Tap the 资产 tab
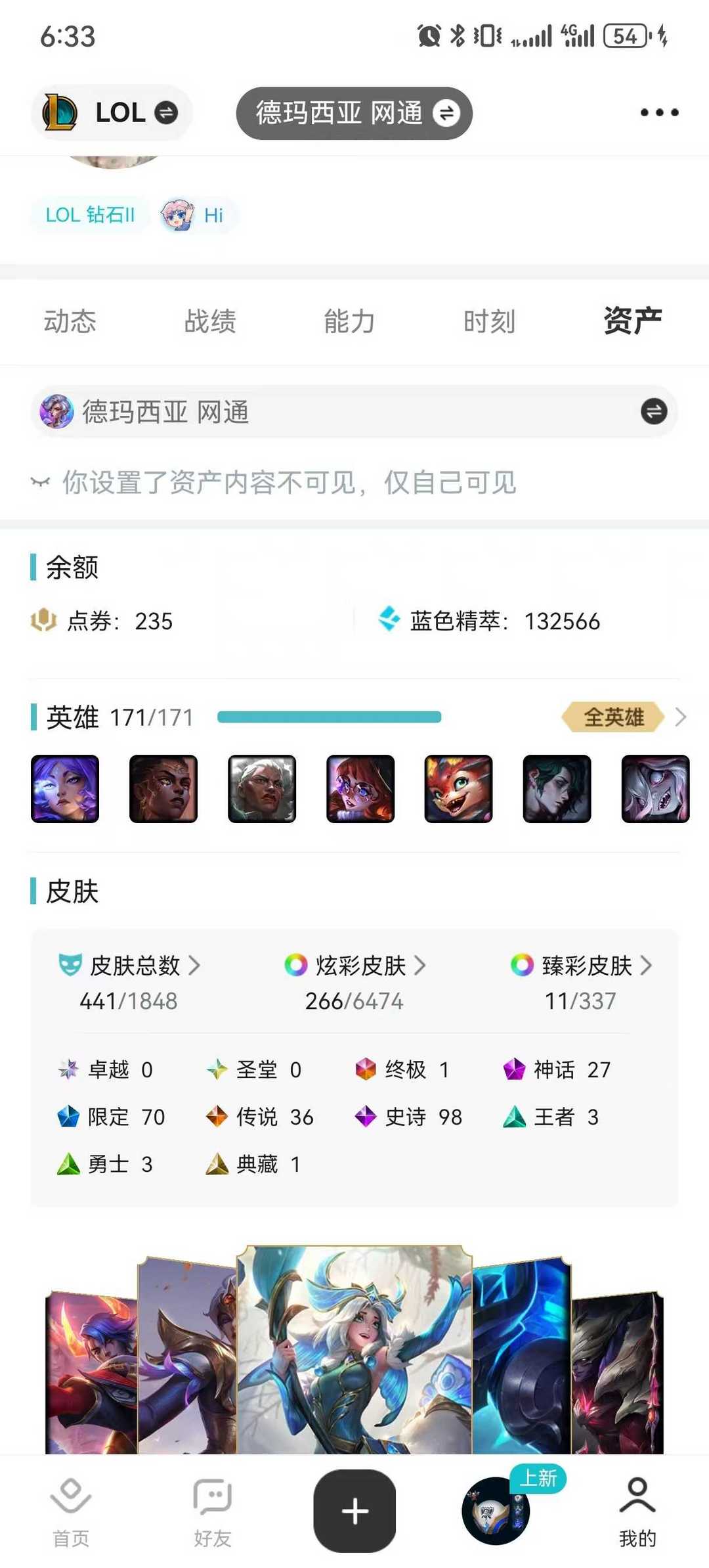The height and width of the screenshot is (1568, 709). pos(632,321)
